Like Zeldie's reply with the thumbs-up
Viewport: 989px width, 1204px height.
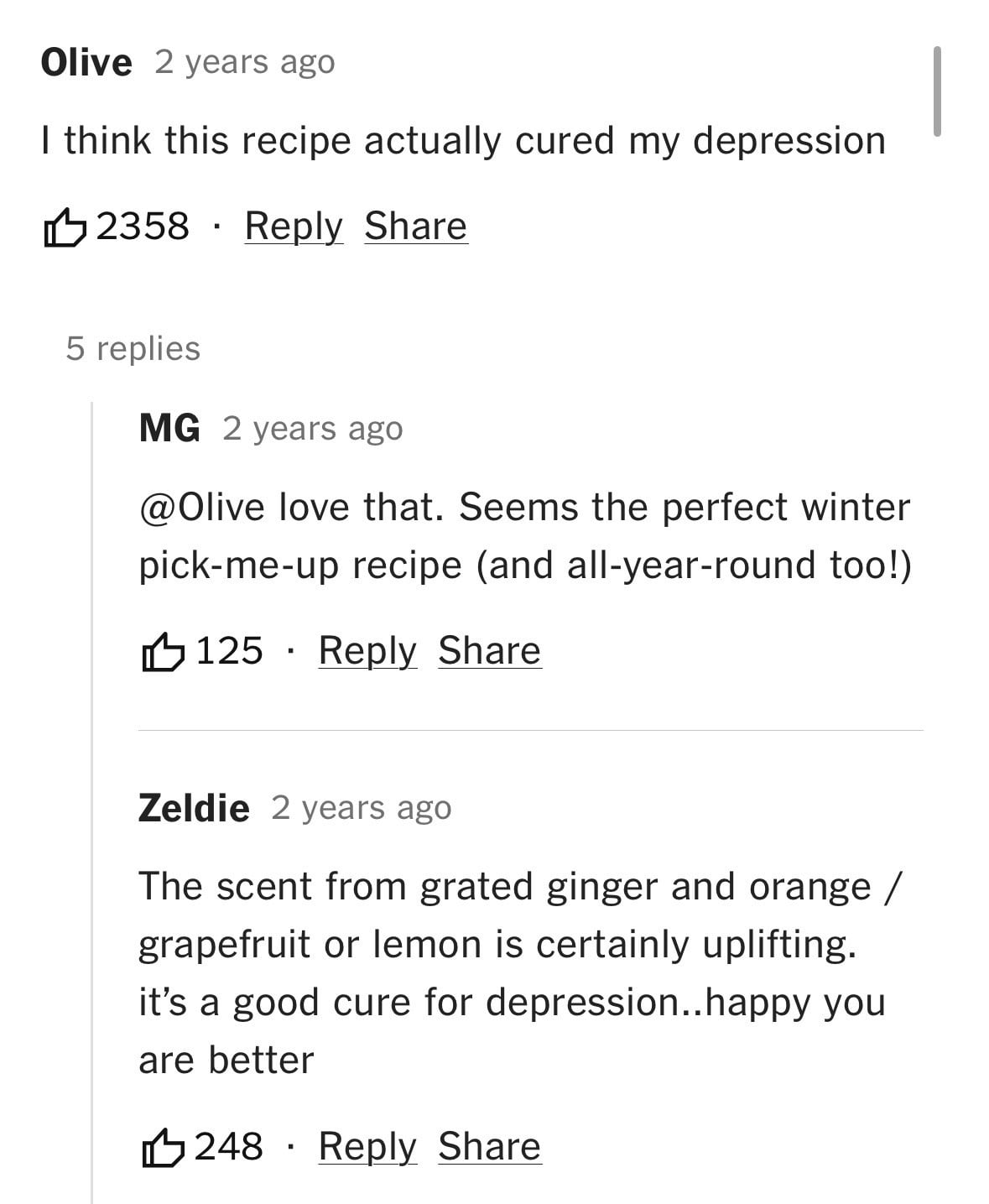(x=162, y=1147)
